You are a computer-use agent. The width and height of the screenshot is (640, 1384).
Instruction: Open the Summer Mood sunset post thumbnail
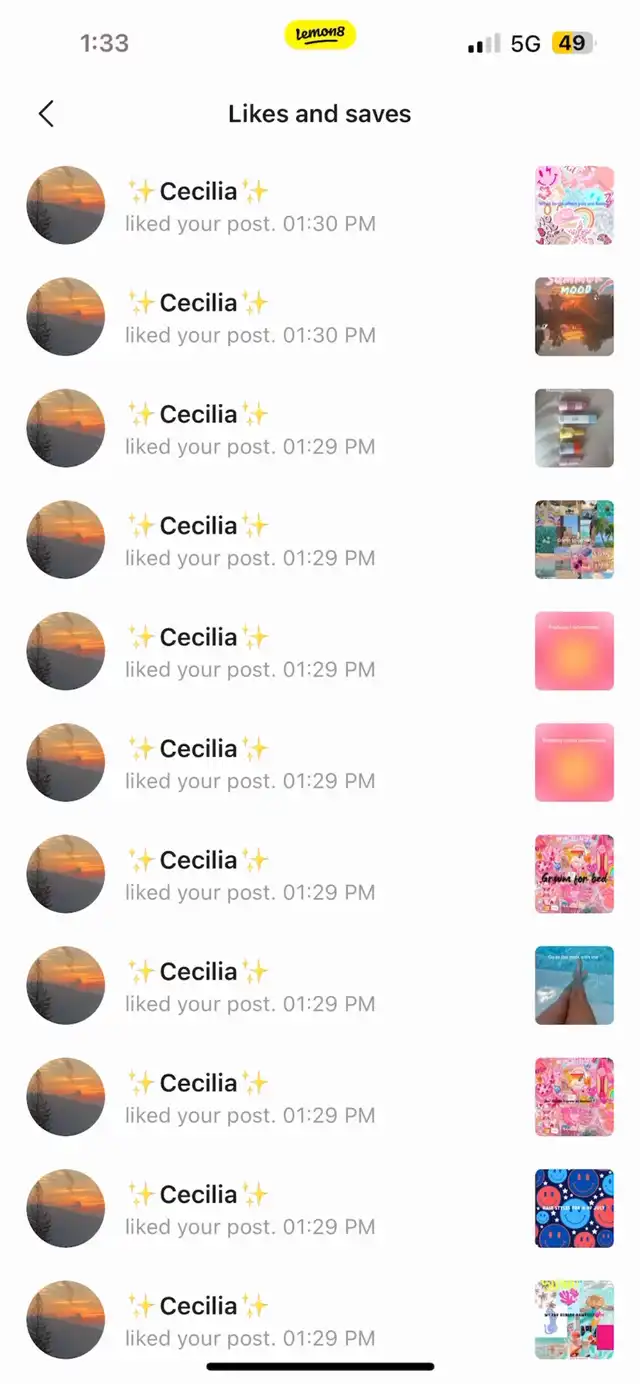coord(575,317)
